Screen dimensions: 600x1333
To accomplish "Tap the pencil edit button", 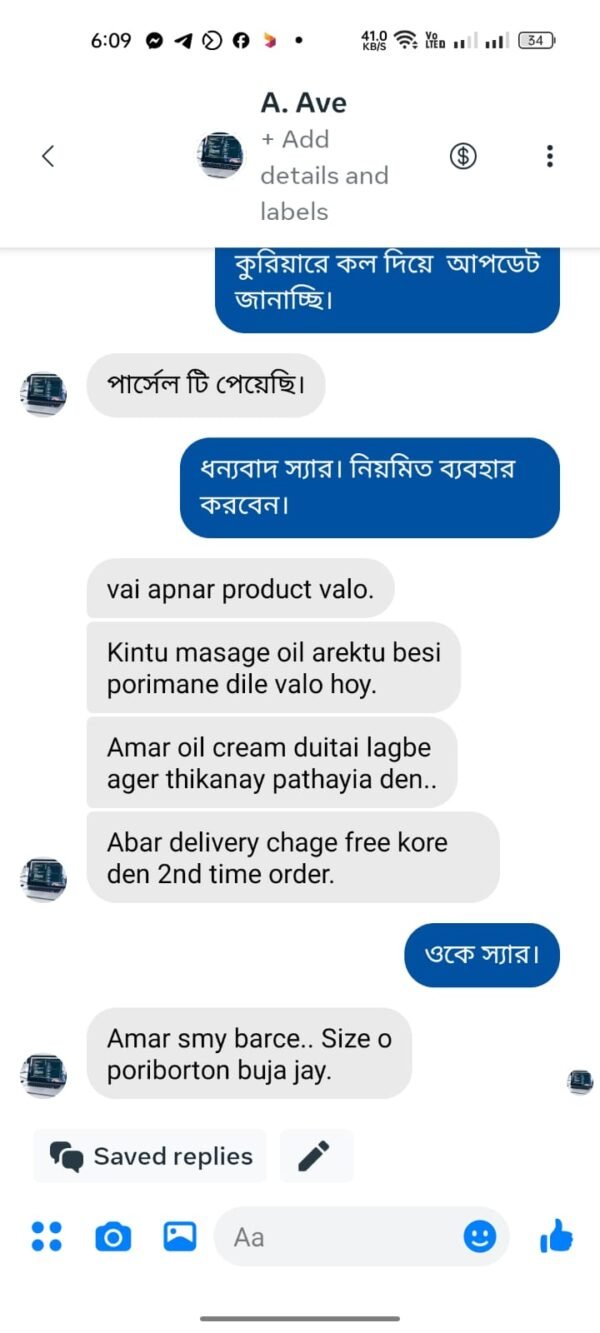I will tap(315, 1157).
